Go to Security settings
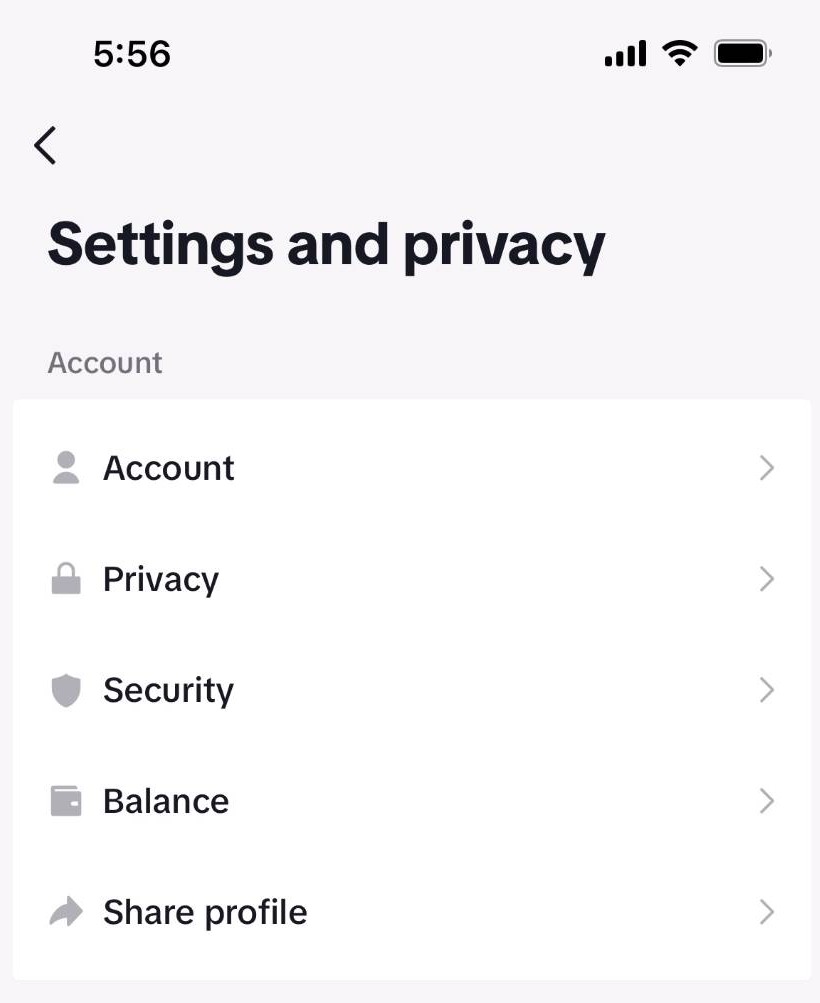The image size is (820, 1003). pos(410,690)
